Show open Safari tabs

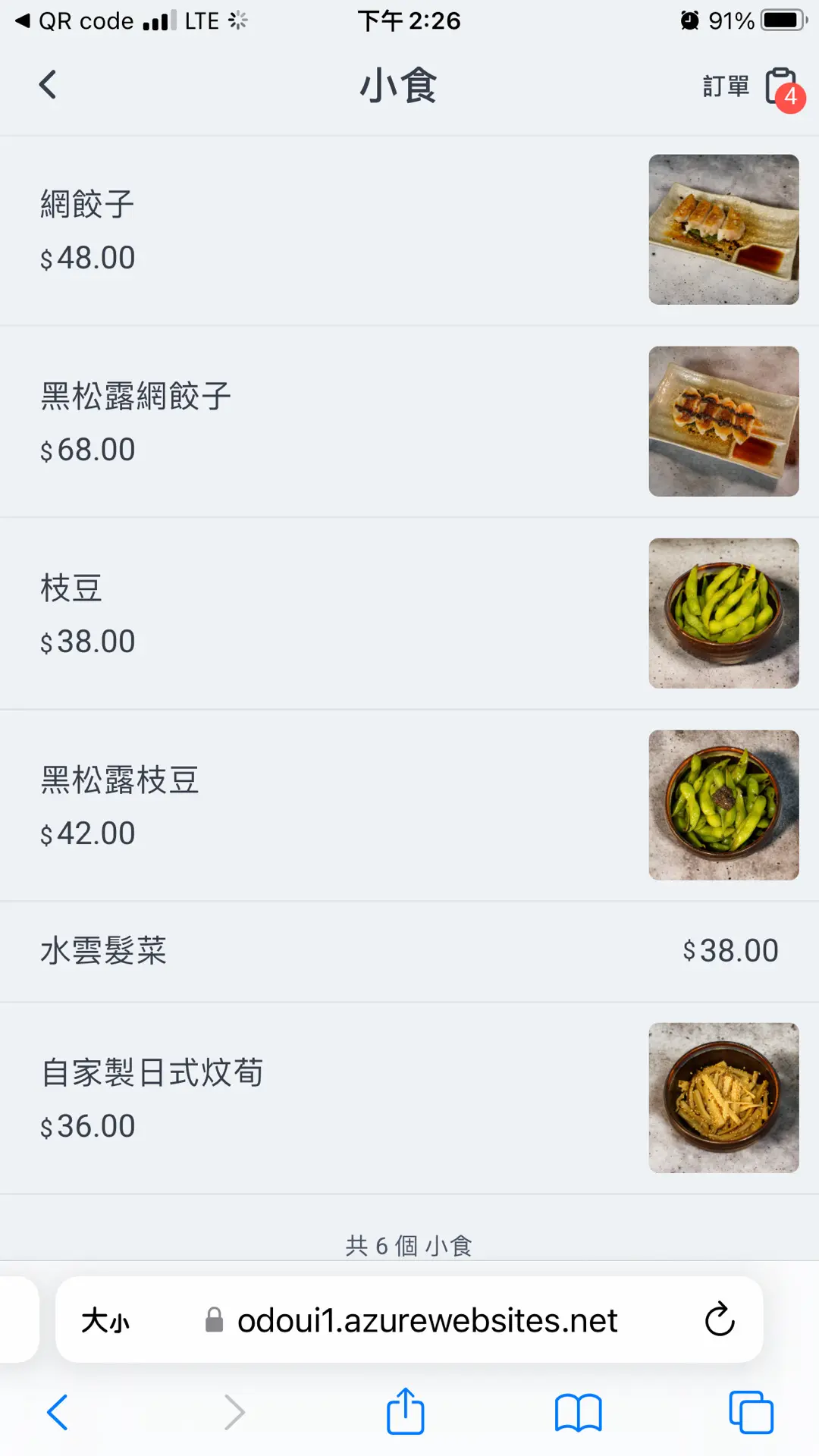751,1412
